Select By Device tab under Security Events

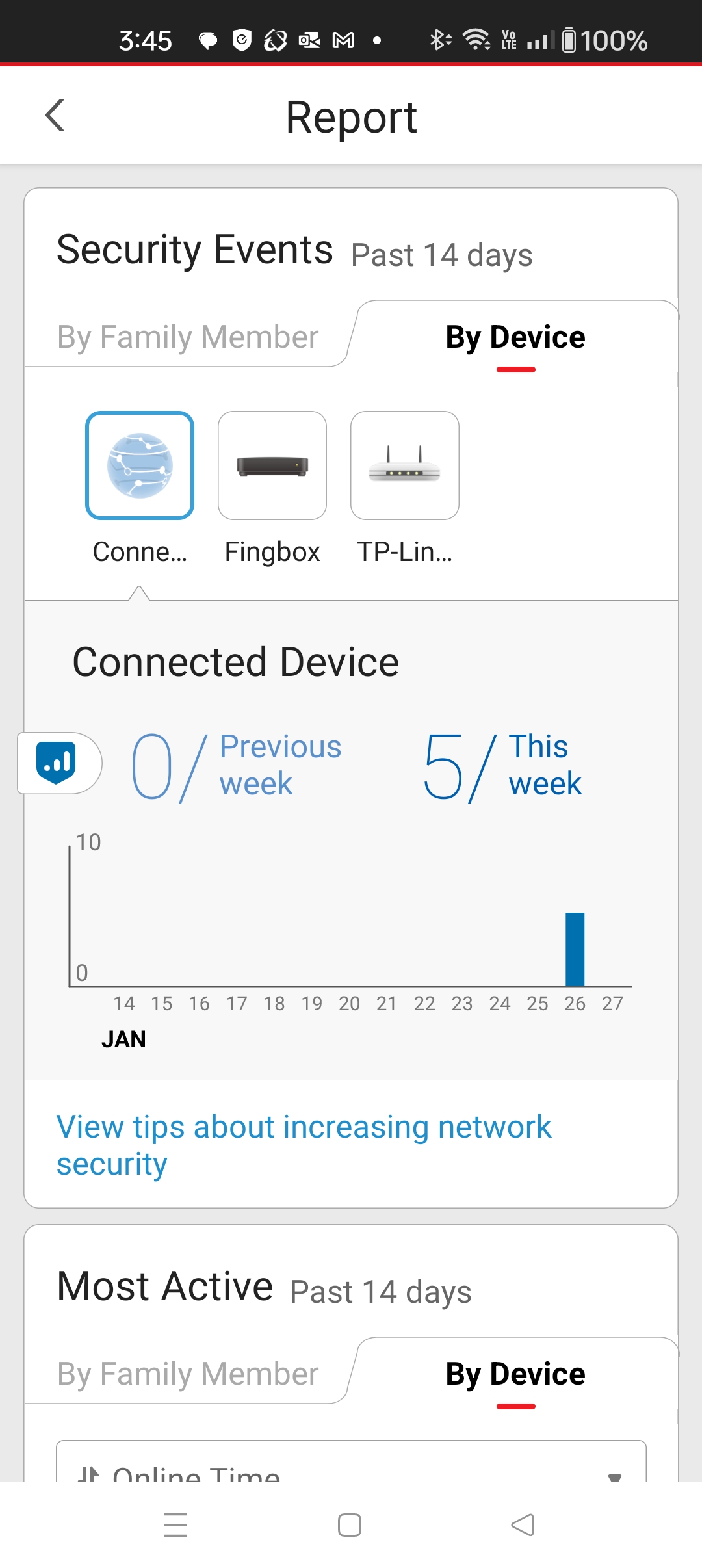pyautogui.click(x=515, y=337)
